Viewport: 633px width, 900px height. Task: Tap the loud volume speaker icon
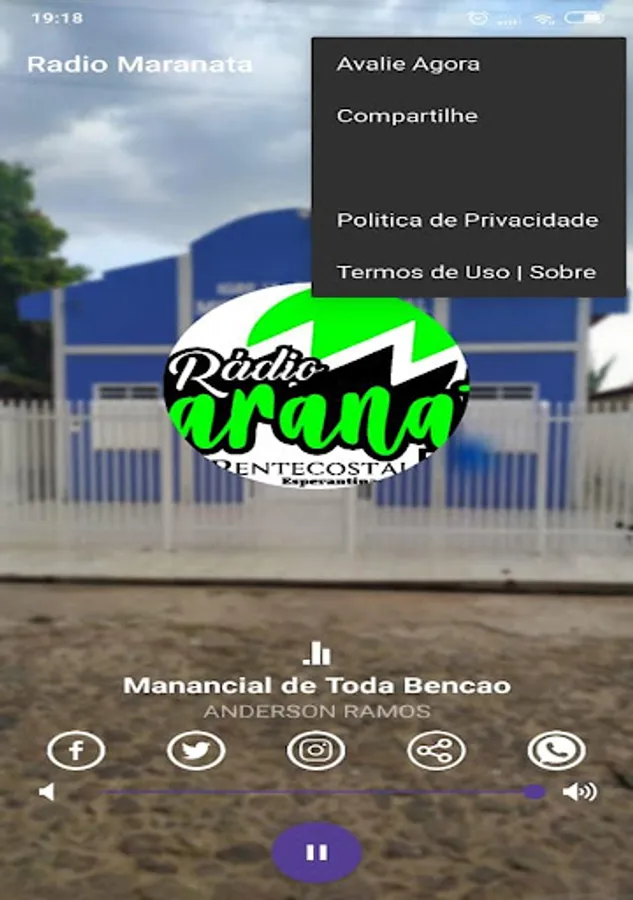coord(580,792)
